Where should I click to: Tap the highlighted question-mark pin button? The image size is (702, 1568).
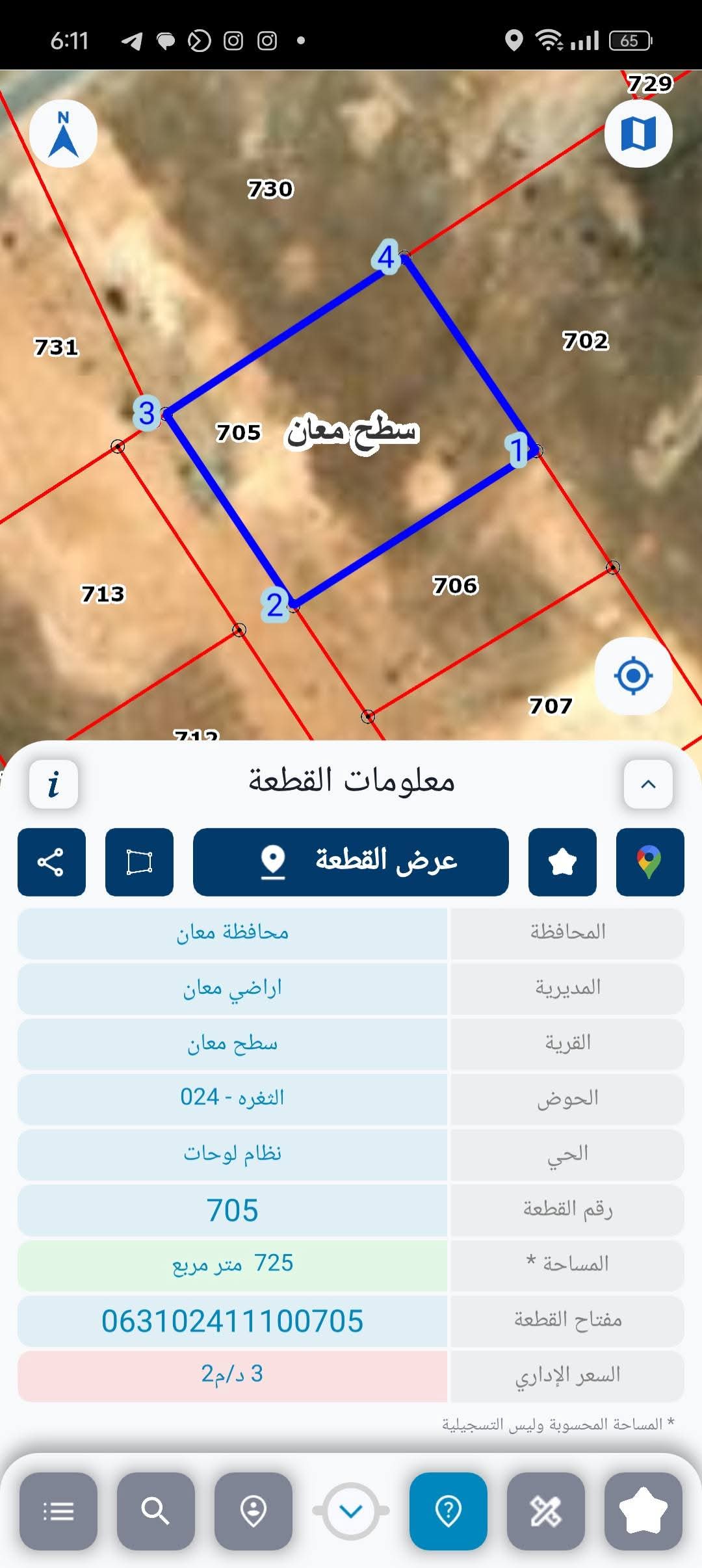[448, 1511]
